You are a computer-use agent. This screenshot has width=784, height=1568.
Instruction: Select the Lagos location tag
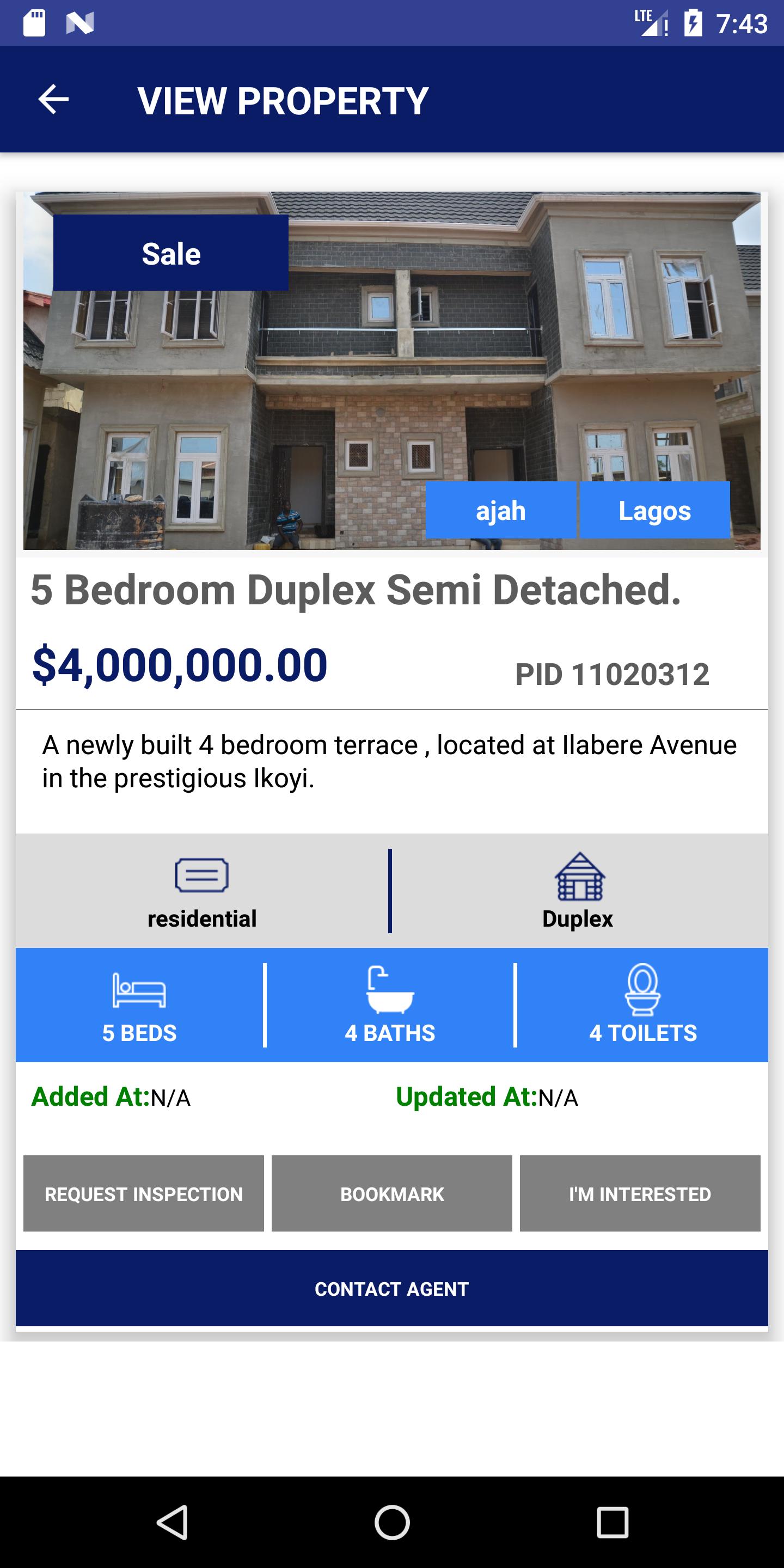[654, 510]
